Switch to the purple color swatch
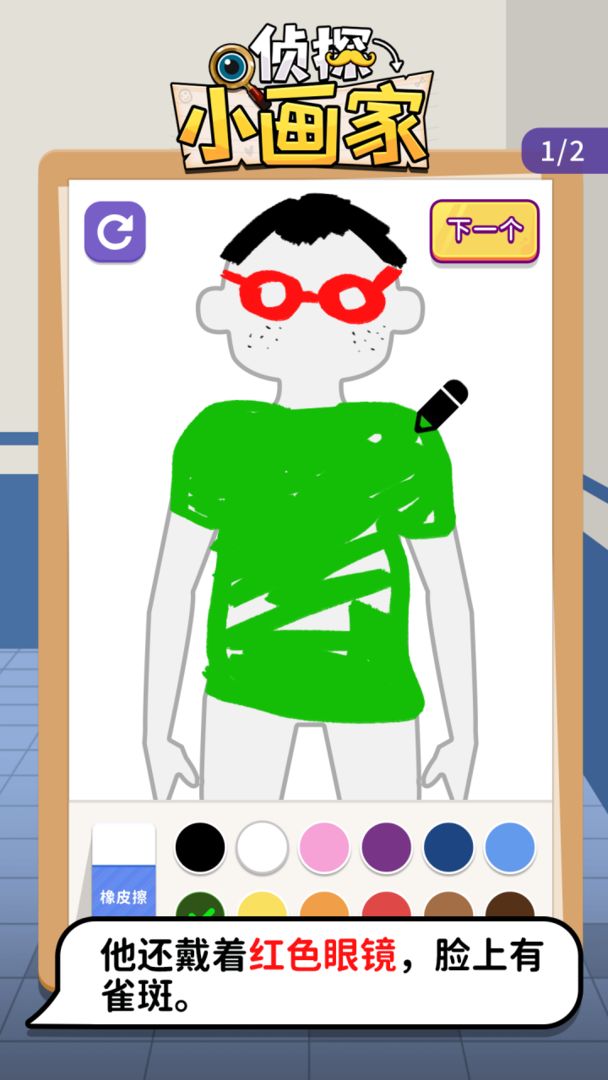This screenshot has width=608, height=1080. [386, 848]
